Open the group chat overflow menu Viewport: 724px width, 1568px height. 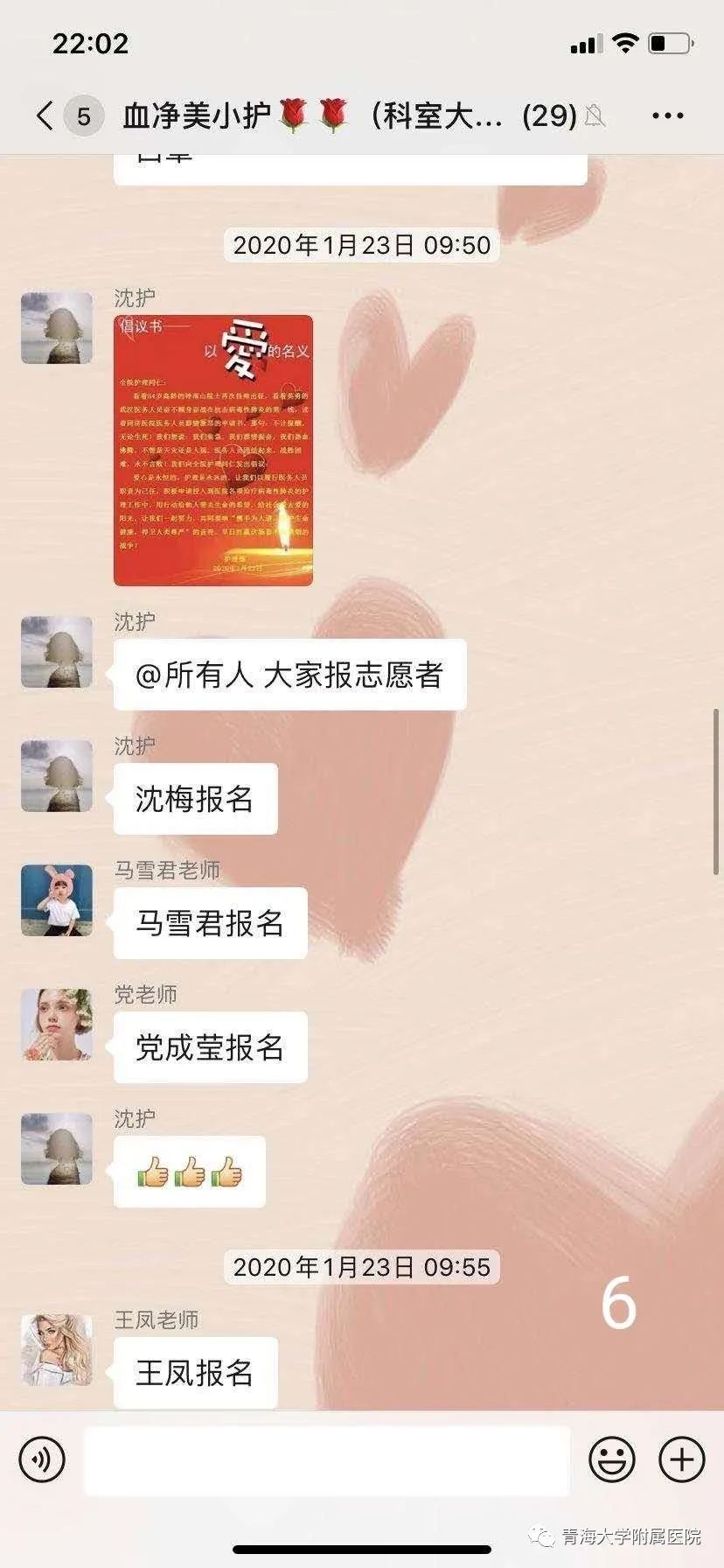[x=668, y=115]
